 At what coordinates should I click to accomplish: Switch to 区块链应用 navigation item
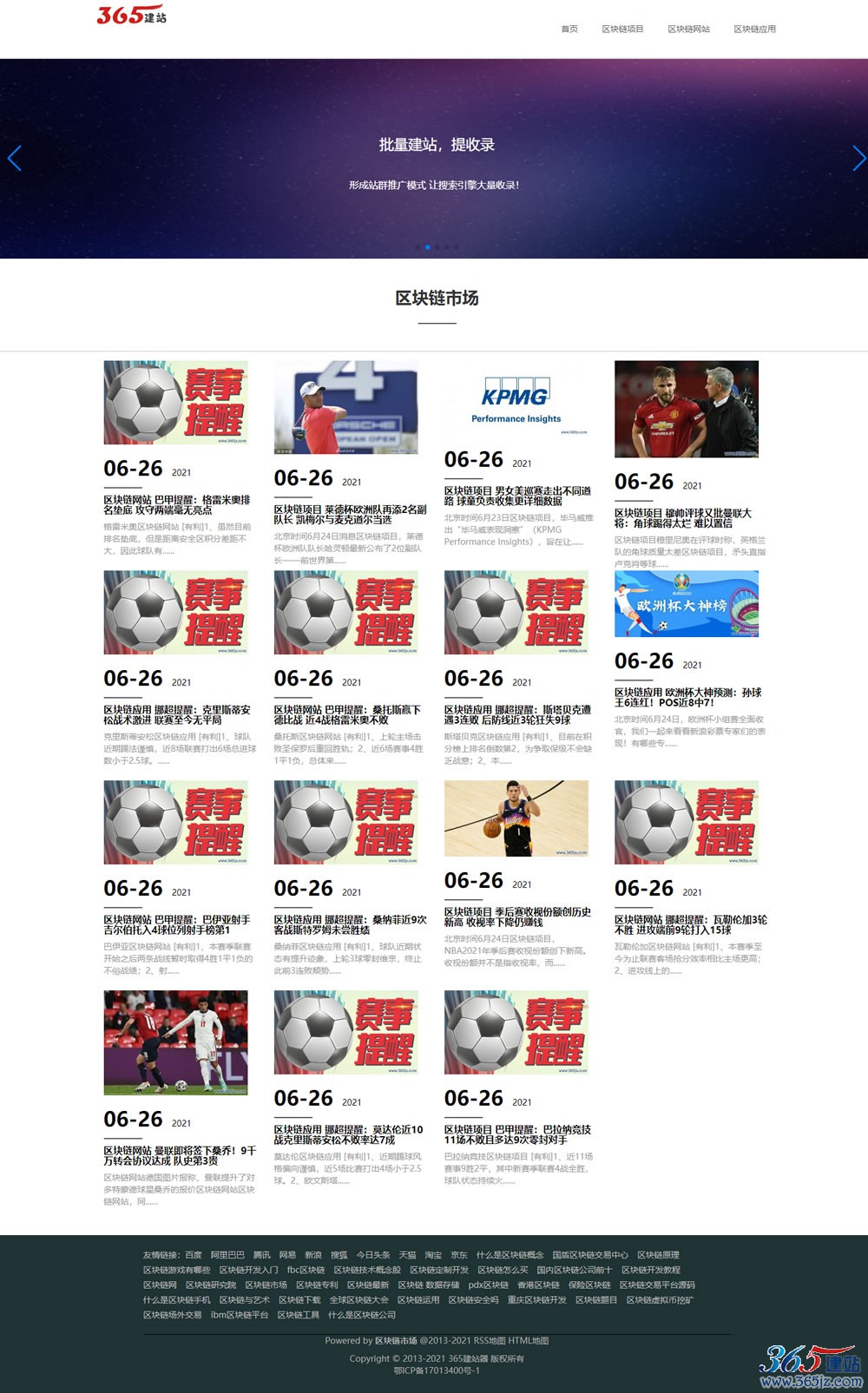coord(755,30)
